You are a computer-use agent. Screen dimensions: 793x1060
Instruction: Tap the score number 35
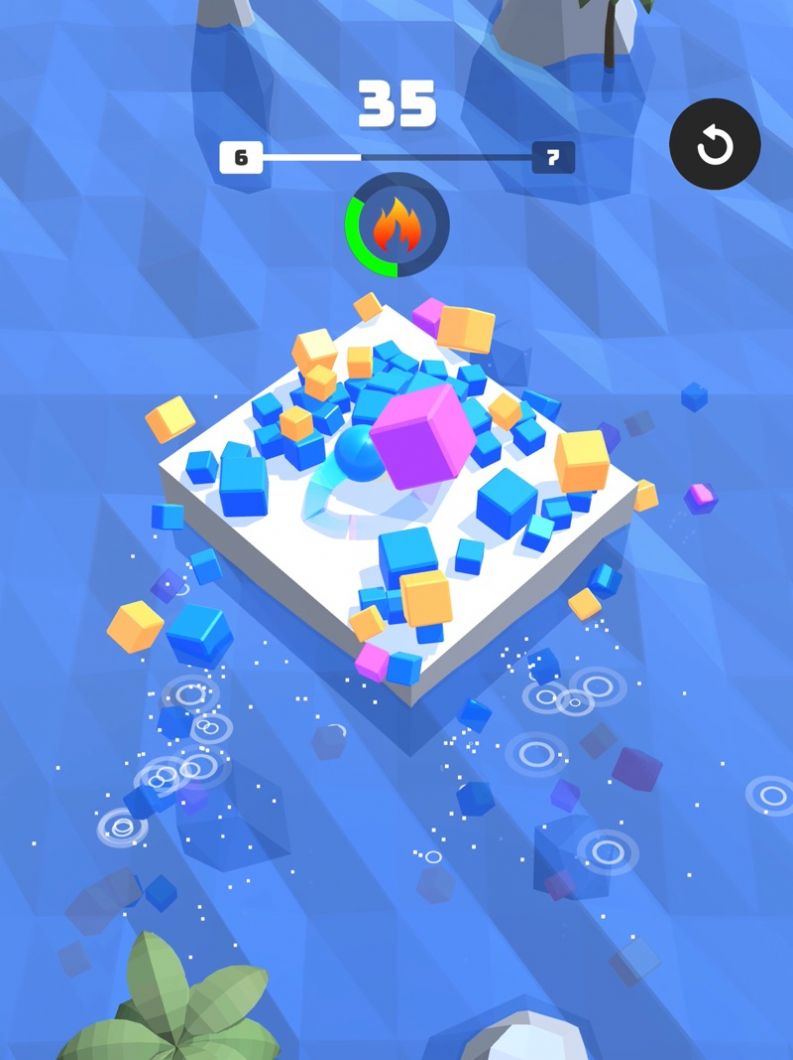[397, 103]
